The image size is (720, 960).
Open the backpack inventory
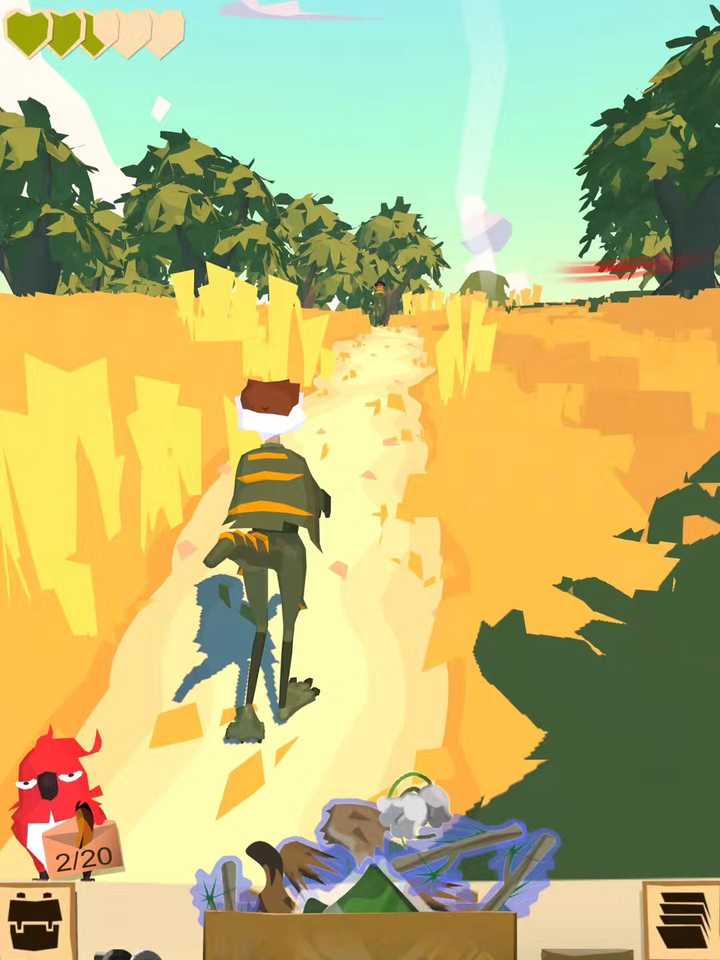click(x=36, y=922)
